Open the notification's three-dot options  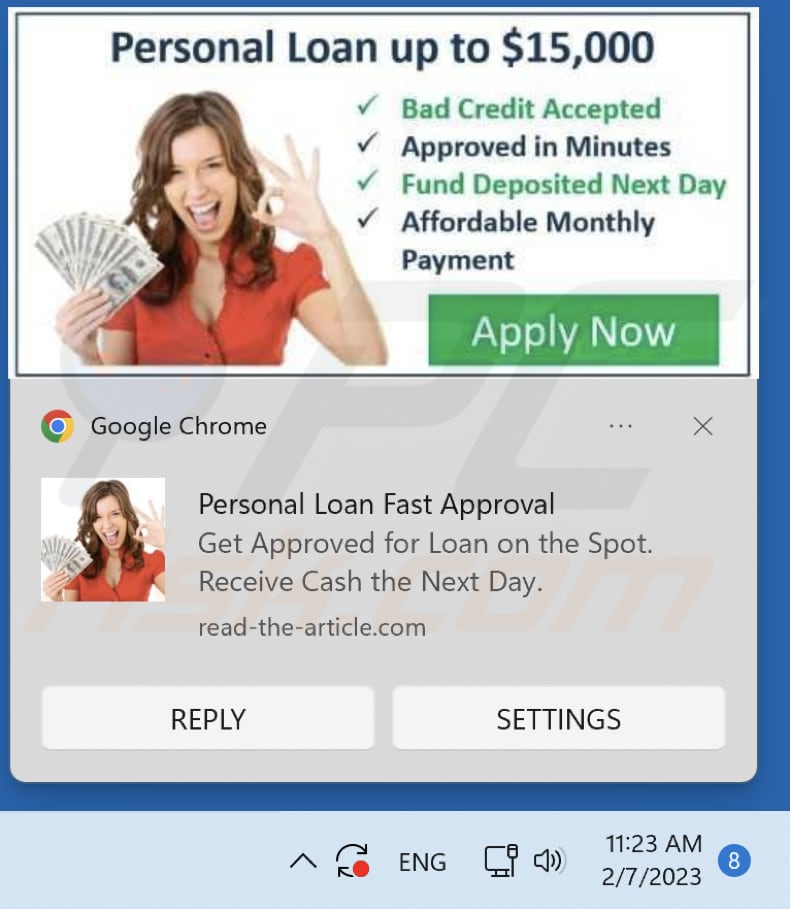pyautogui.click(x=621, y=427)
